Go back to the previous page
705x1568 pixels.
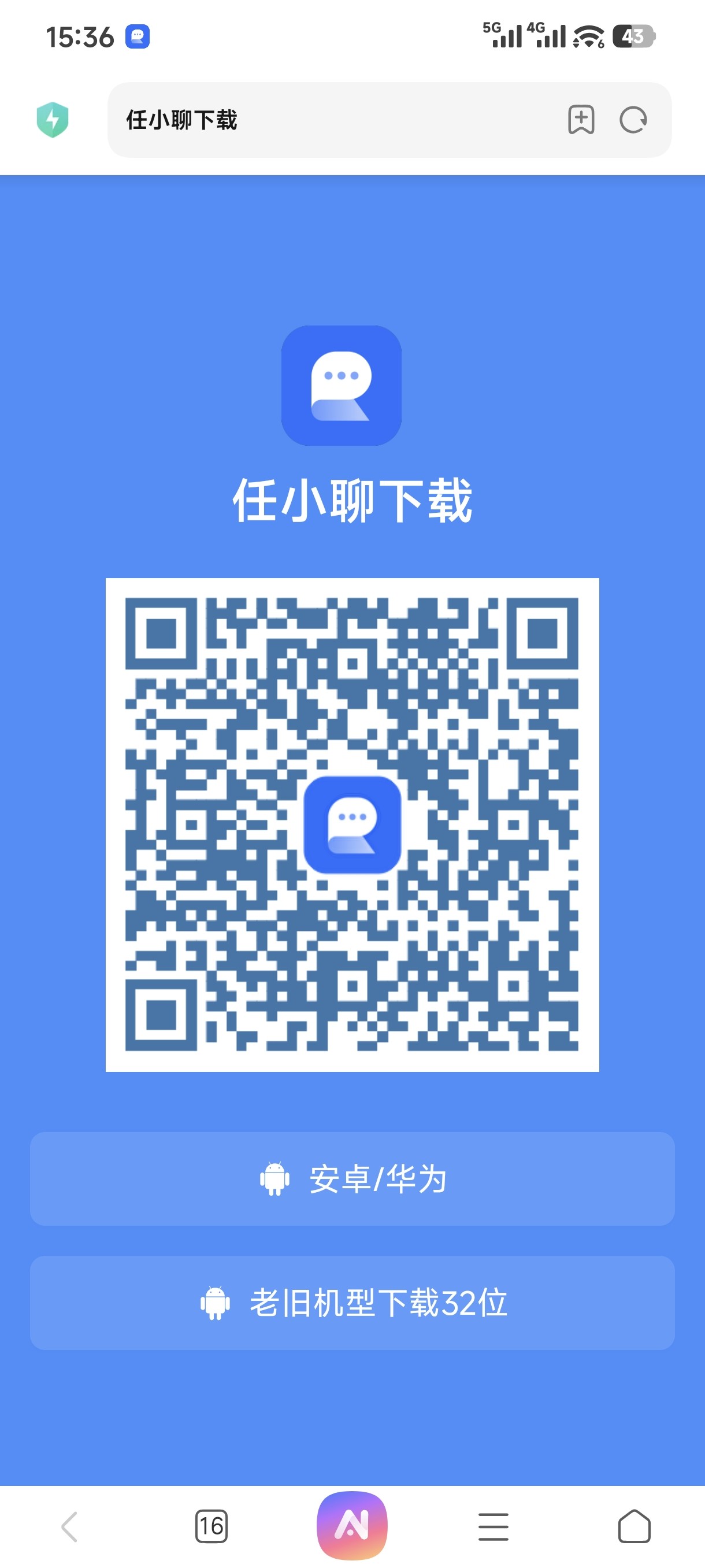pos(70,1526)
